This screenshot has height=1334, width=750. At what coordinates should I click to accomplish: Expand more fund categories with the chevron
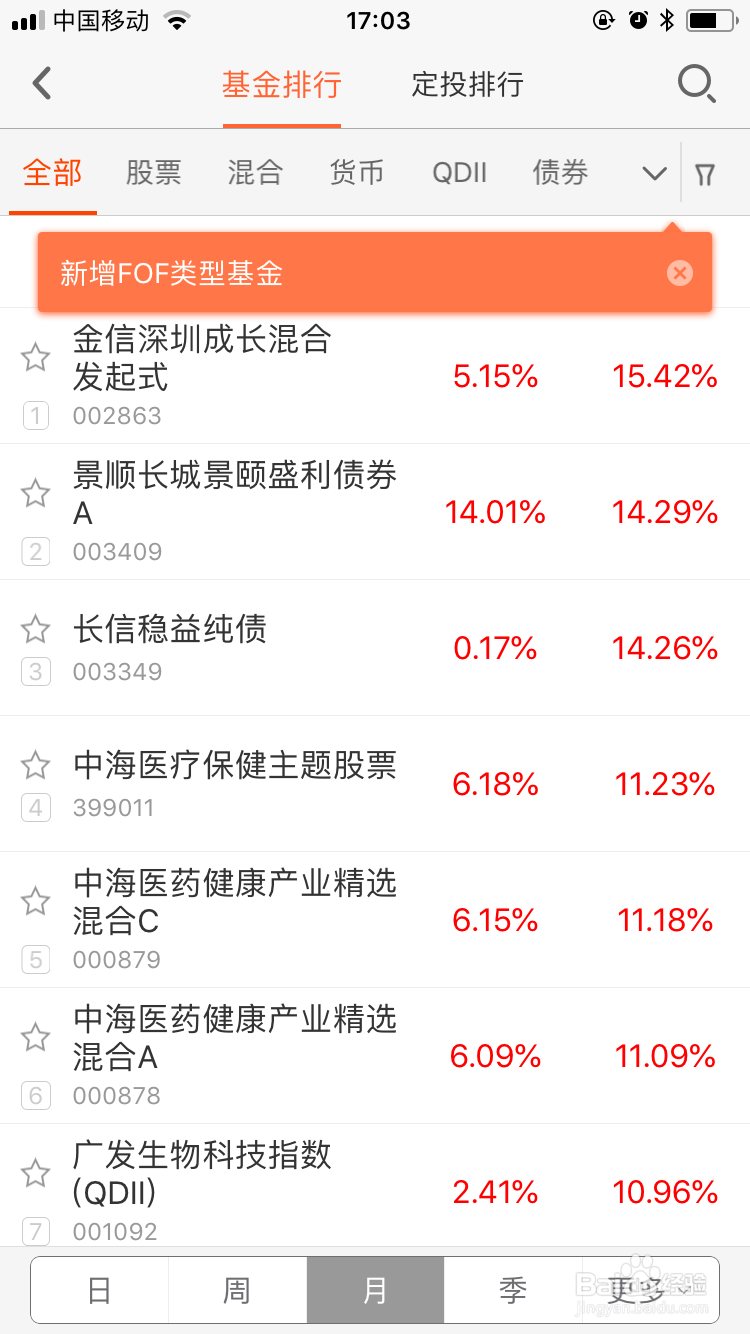(x=654, y=174)
